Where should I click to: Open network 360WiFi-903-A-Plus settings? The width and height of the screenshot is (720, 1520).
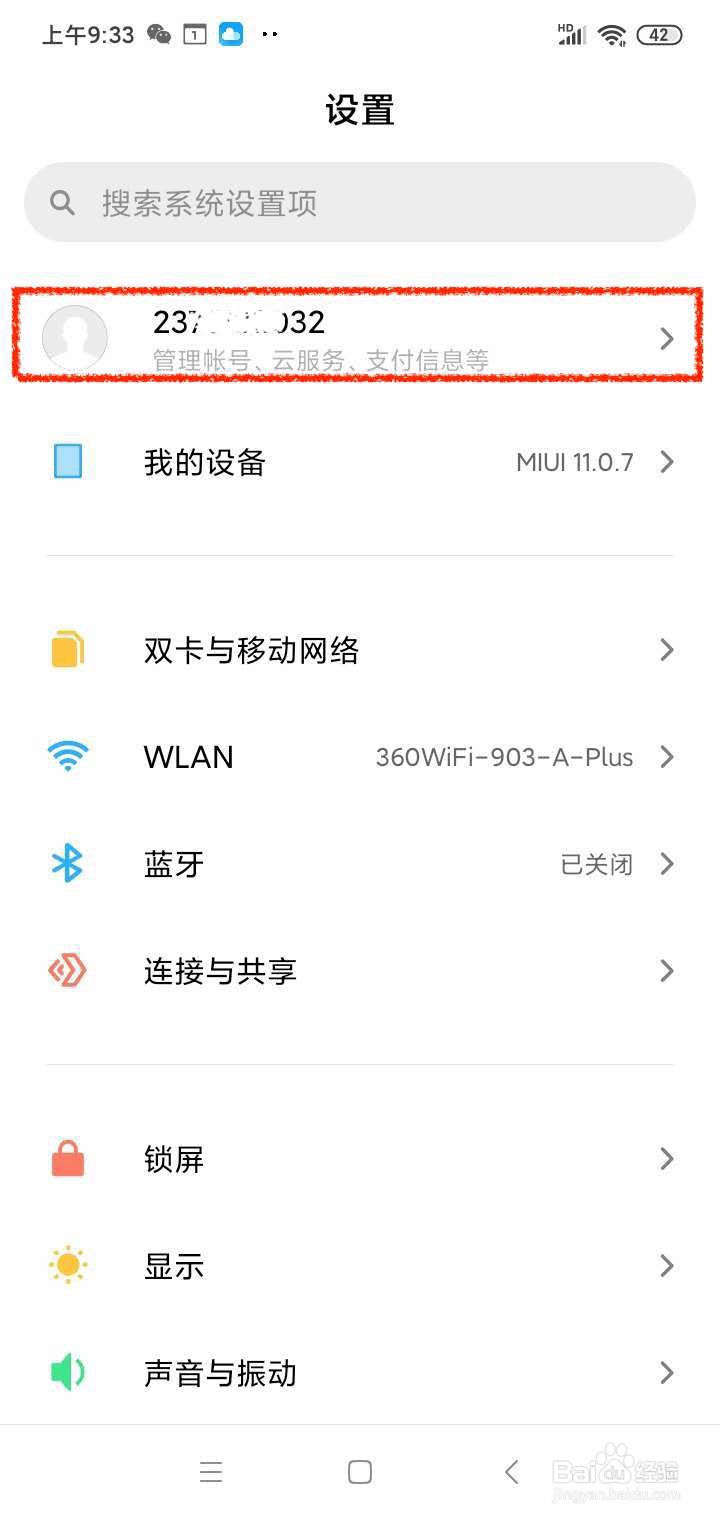(x=503, y=757)
